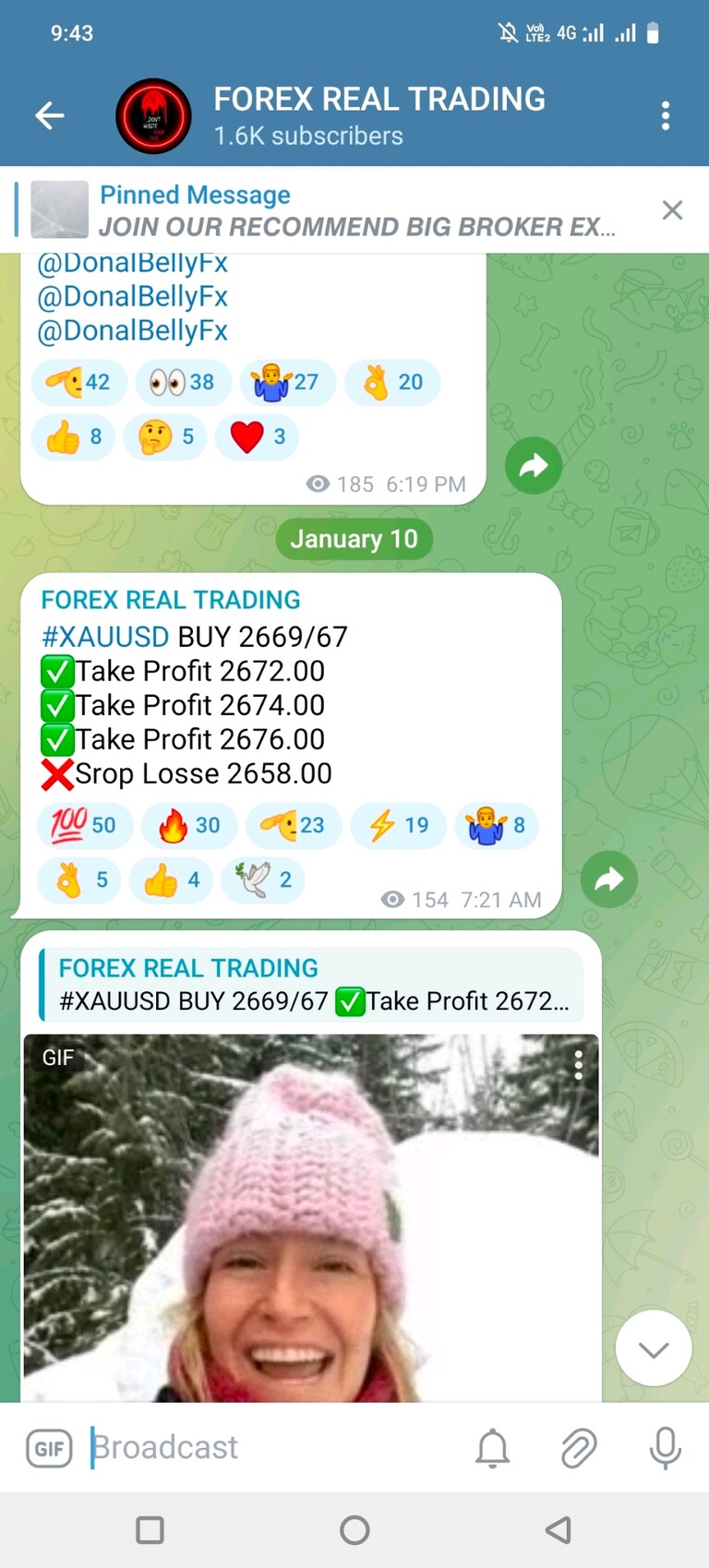Tap the red heart reaction with 3

click(x=258, y=437)
